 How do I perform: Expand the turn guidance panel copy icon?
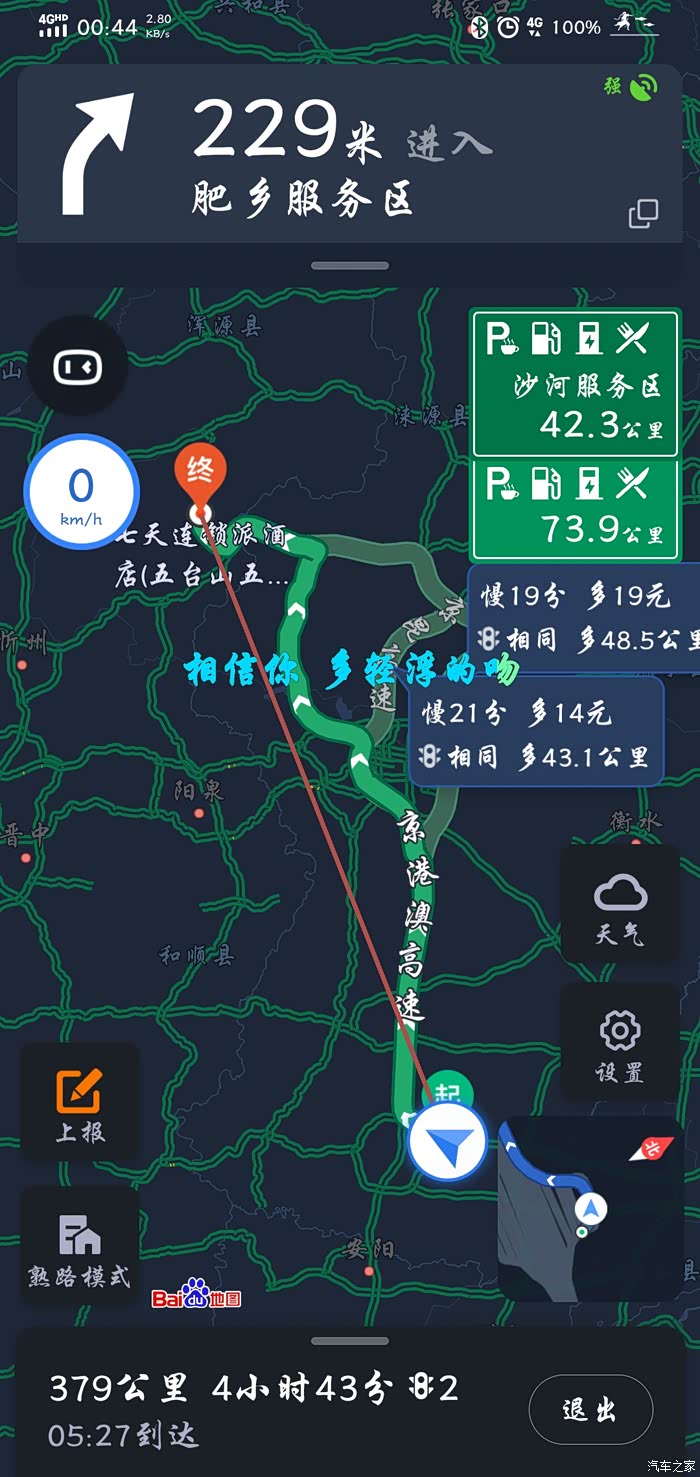tap(643, 213)
